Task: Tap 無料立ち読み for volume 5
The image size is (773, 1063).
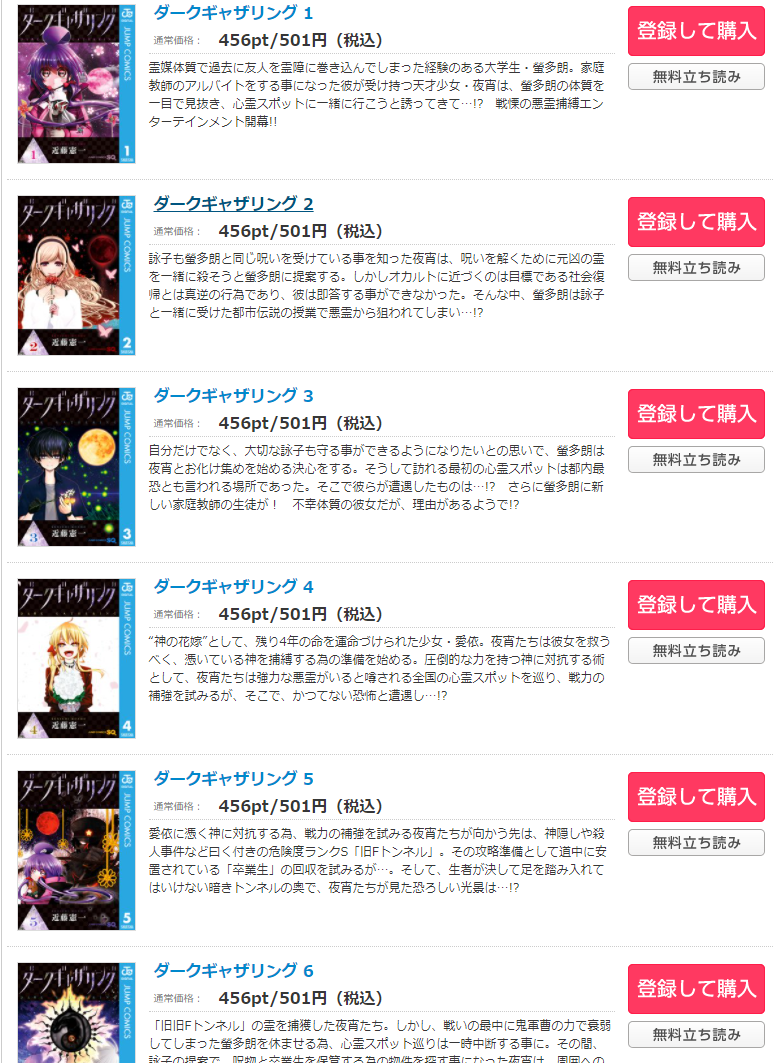Action: pos(696,842)
